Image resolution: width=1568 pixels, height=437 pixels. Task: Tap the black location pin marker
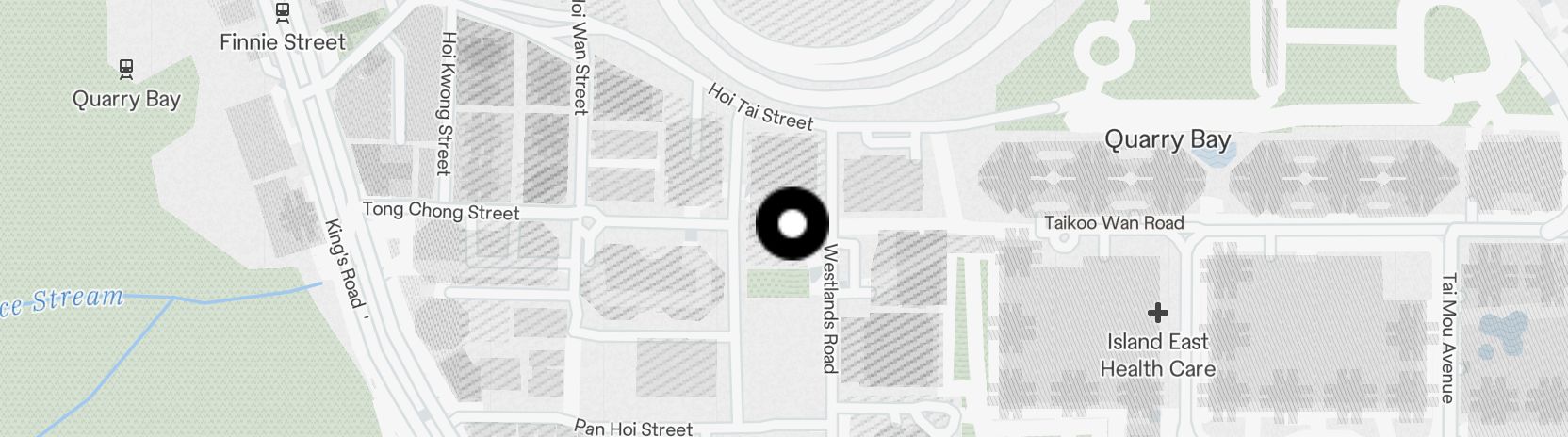click(x=792, y=223)
